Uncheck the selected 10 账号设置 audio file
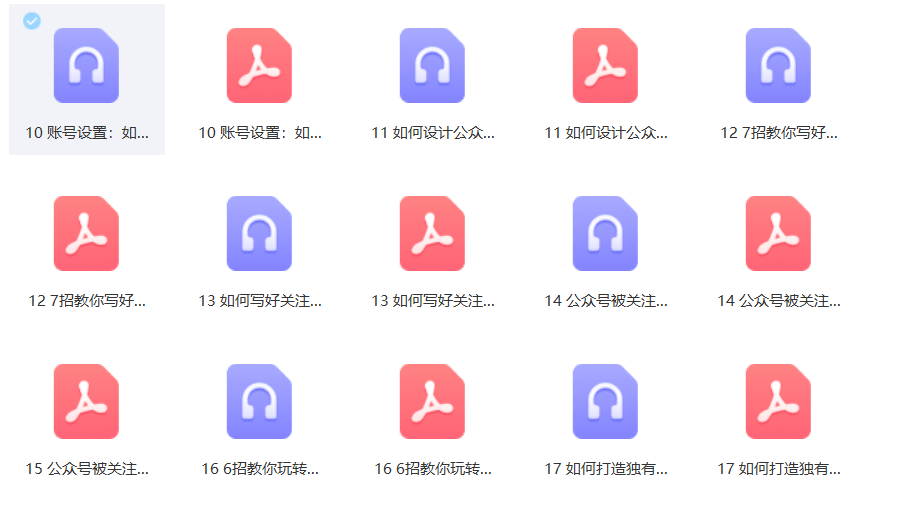Screen dimensions: 900x512 (32, 20)
